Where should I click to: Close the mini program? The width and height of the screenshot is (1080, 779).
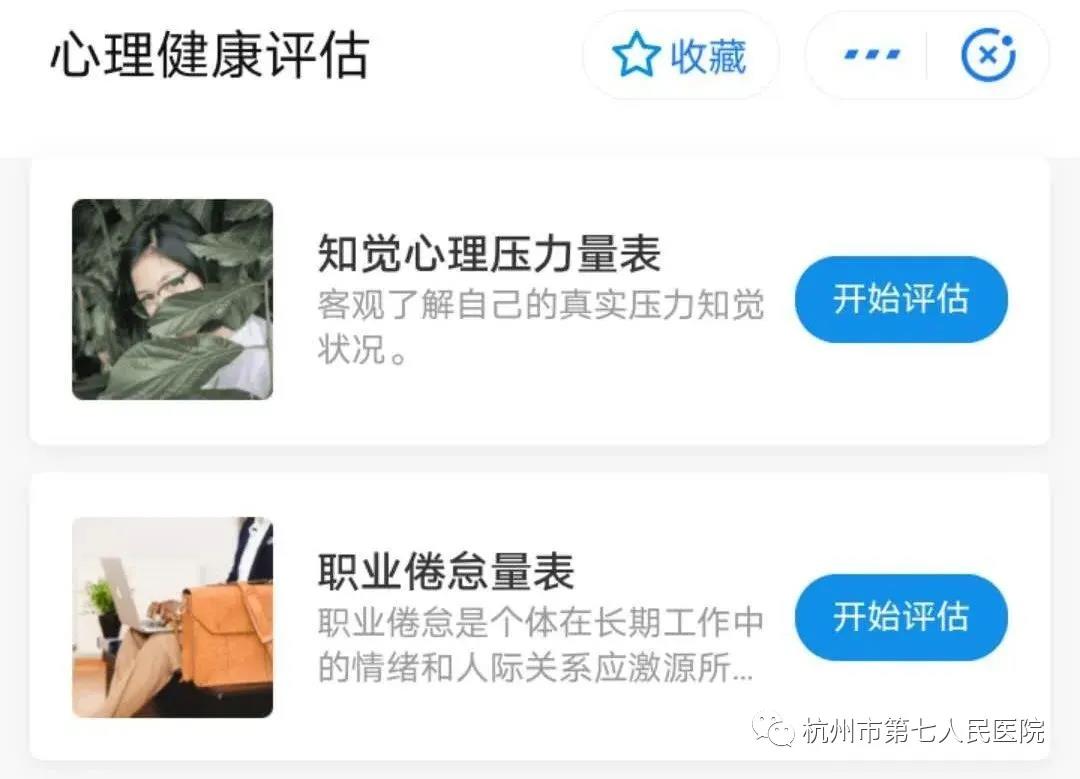[988, 56]
